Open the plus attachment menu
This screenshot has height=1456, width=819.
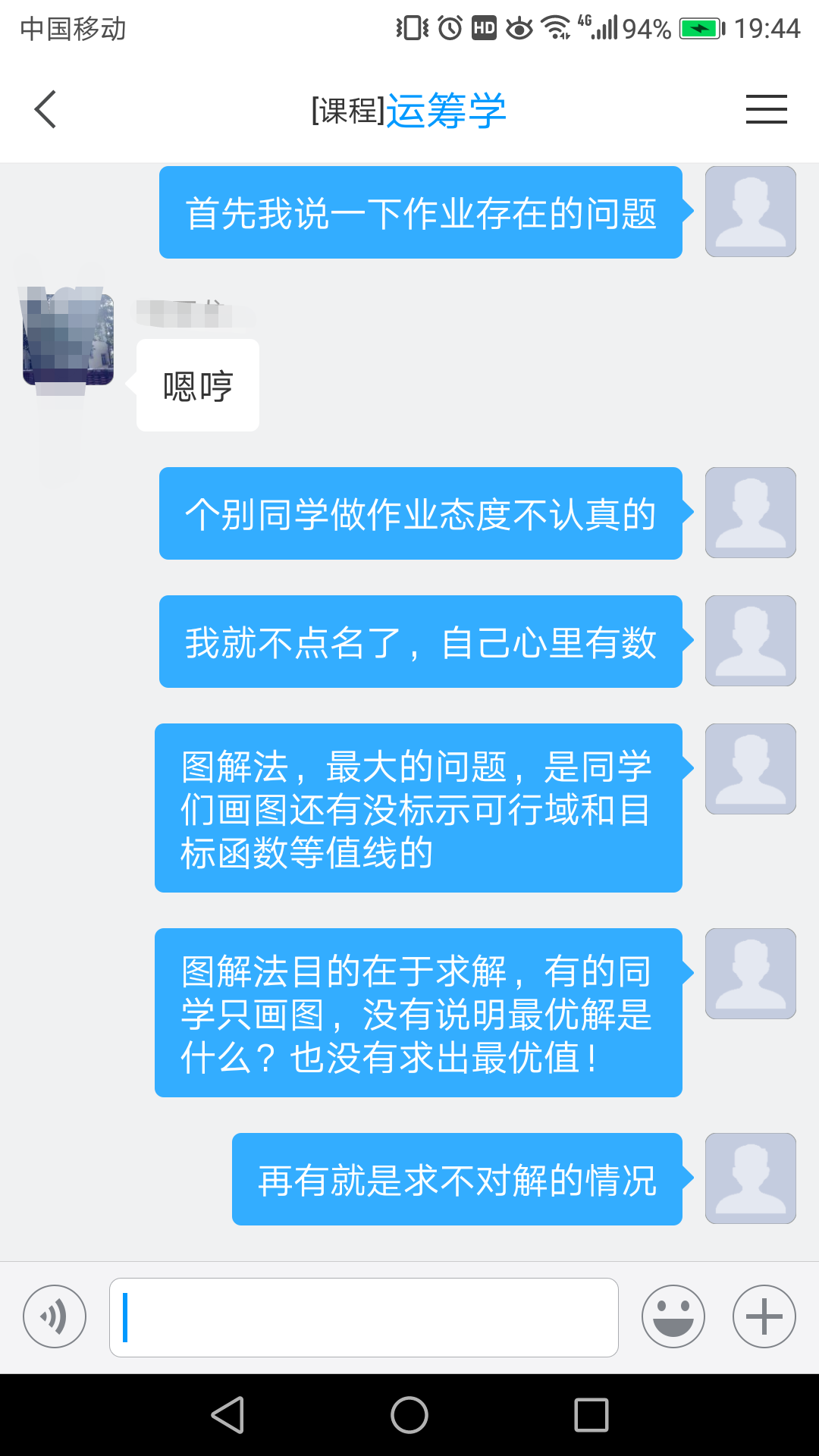tap(764, 1316)
